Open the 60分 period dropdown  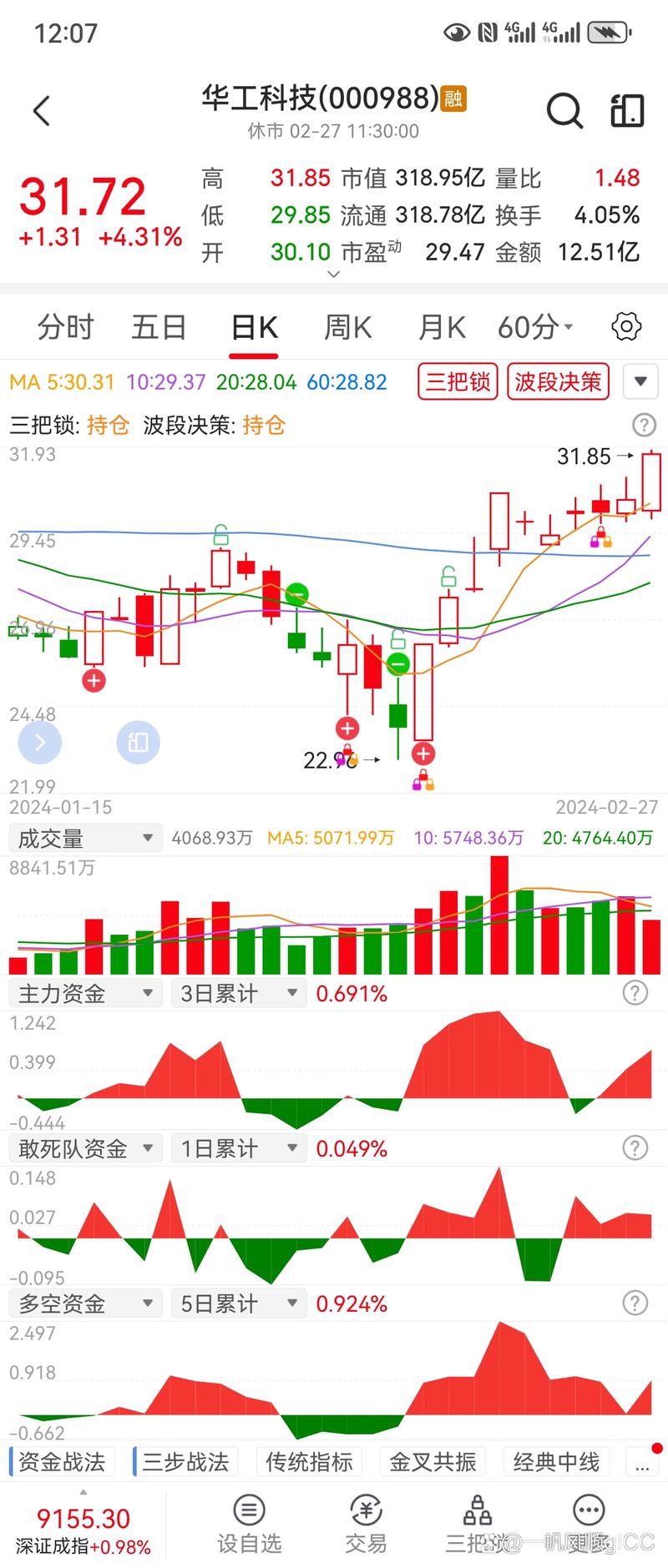[534, 327]
